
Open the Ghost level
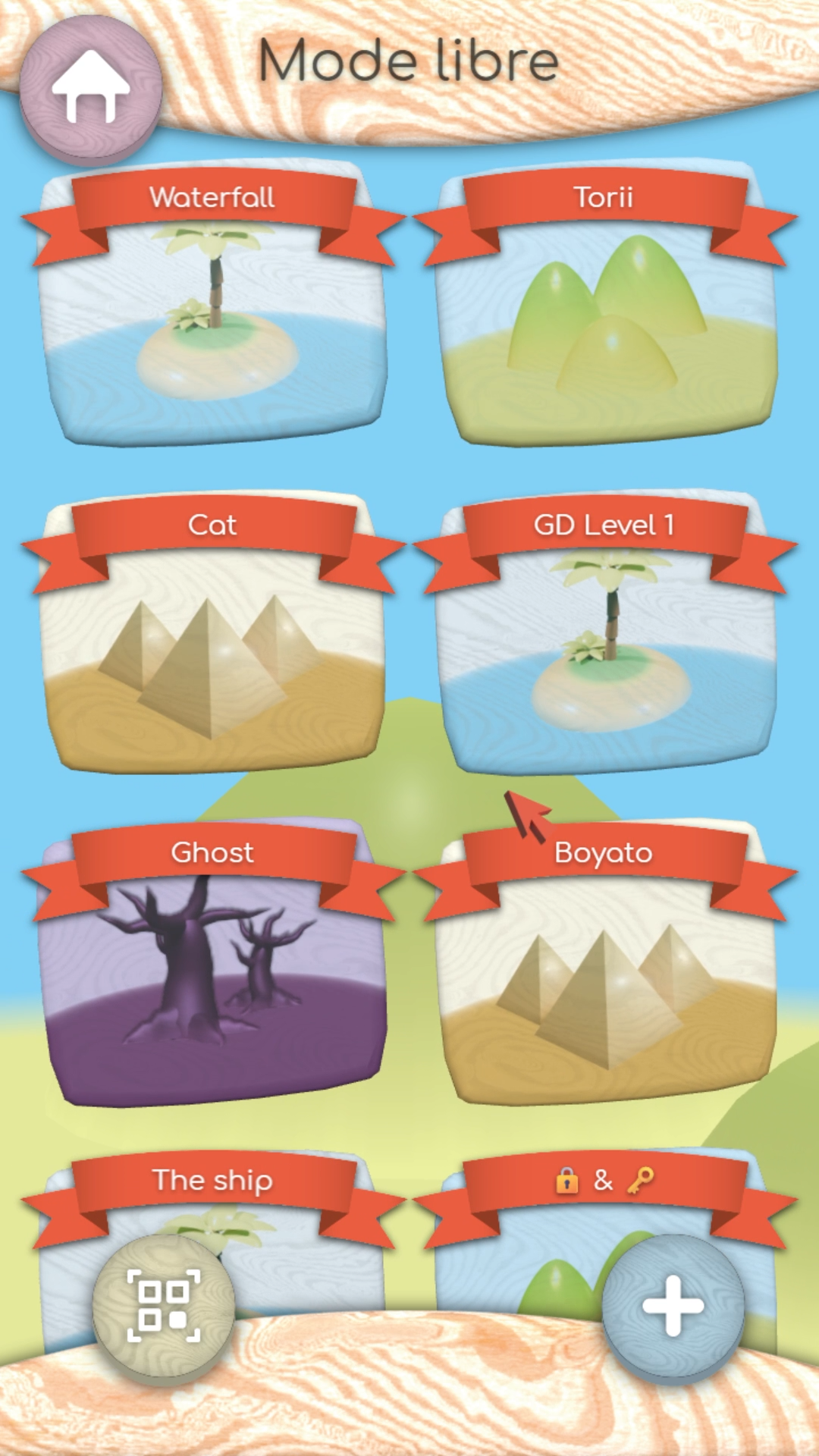click(x=212, y=974)
